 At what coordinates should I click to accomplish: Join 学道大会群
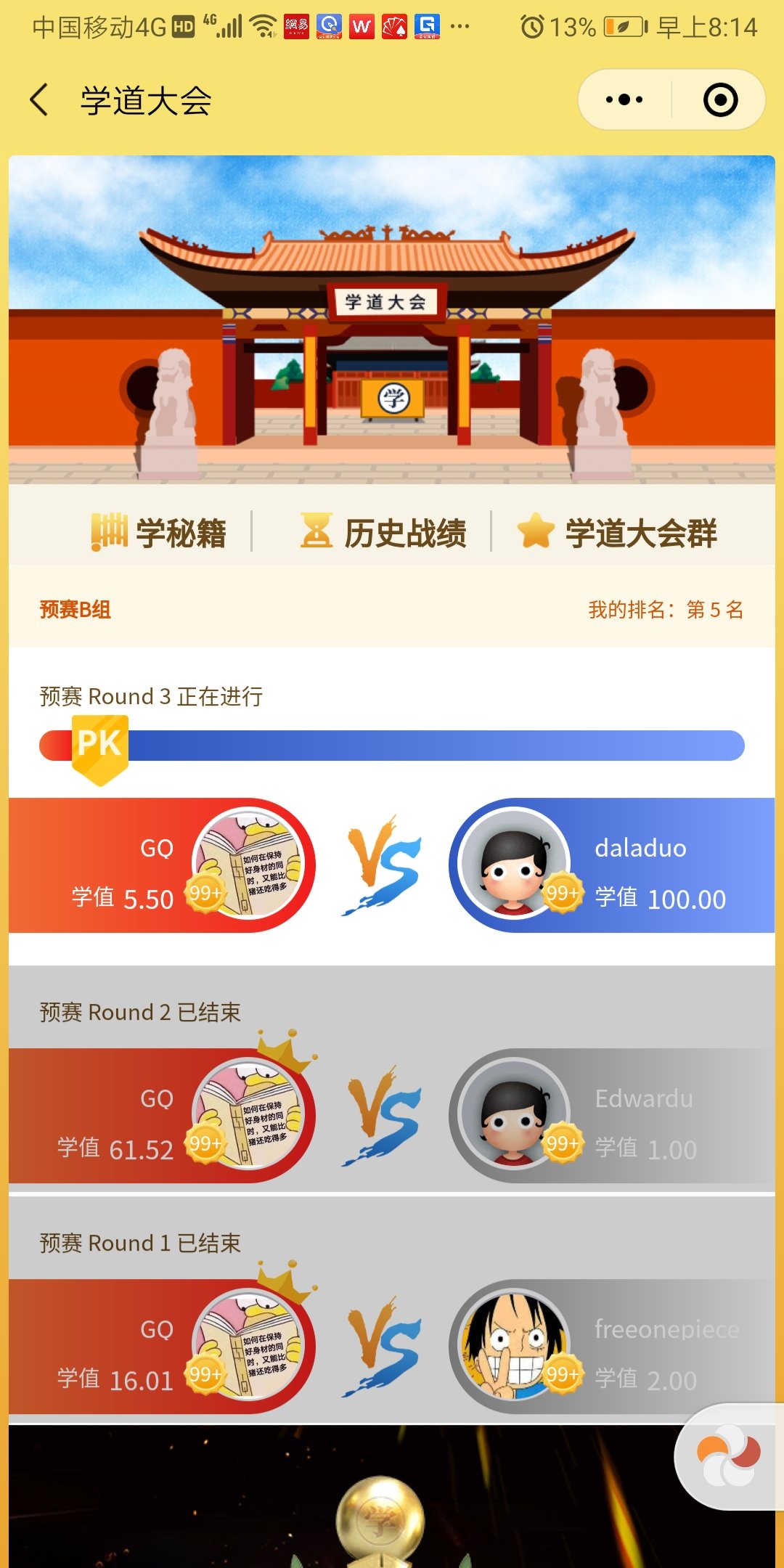pos(618,533)
